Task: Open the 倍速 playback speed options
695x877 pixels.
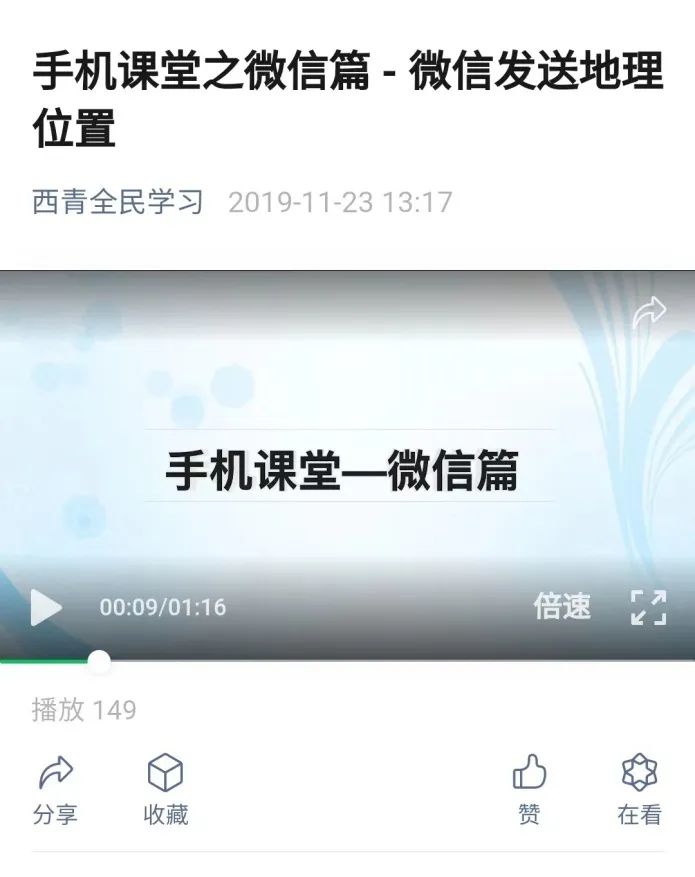Action: click(x=562, y=606)
